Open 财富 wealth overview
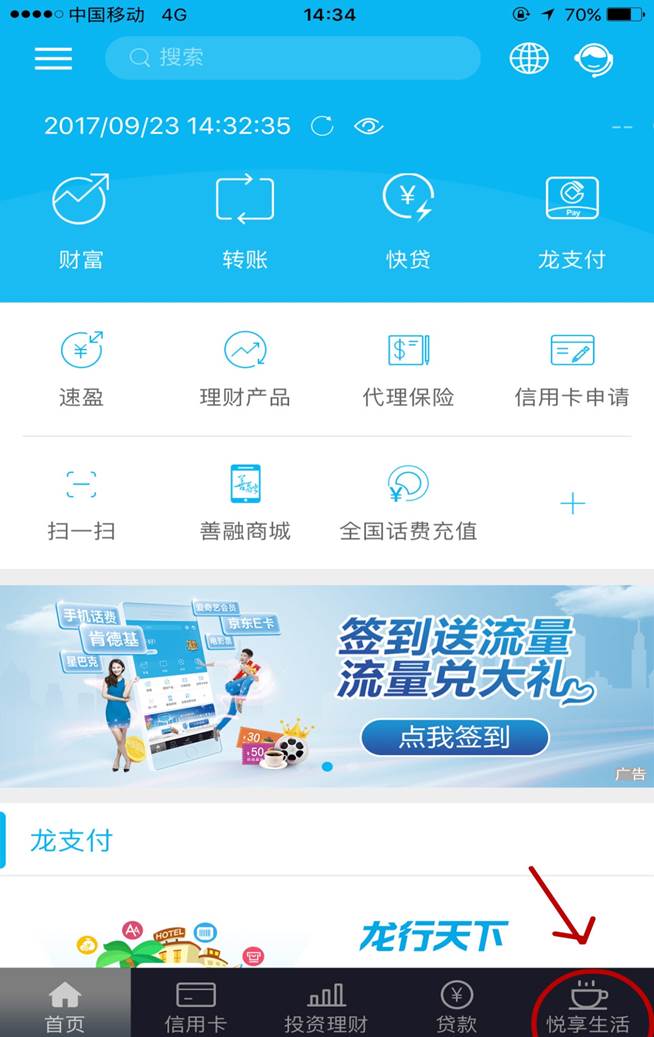Screen dimensions: 654x1037 (81, 220)
